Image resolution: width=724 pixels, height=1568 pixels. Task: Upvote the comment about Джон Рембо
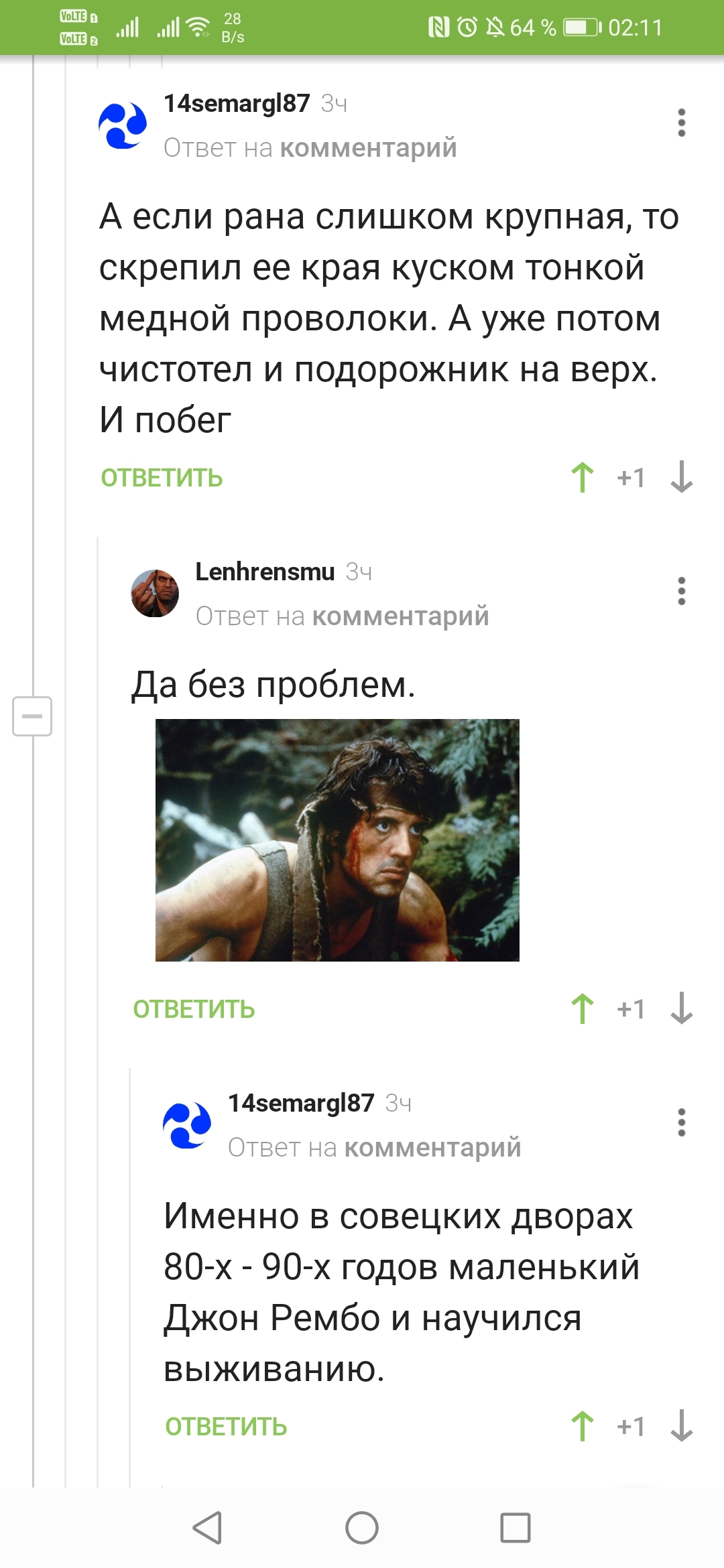click(583, 1426)
